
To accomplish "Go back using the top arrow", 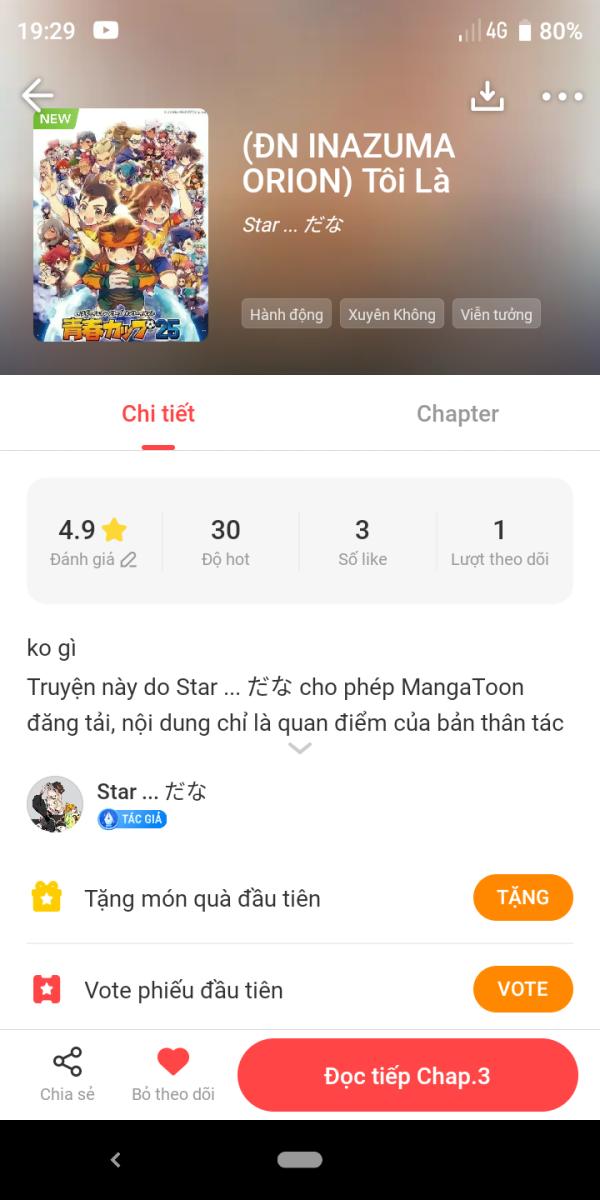I will click(x=38, y=96).
